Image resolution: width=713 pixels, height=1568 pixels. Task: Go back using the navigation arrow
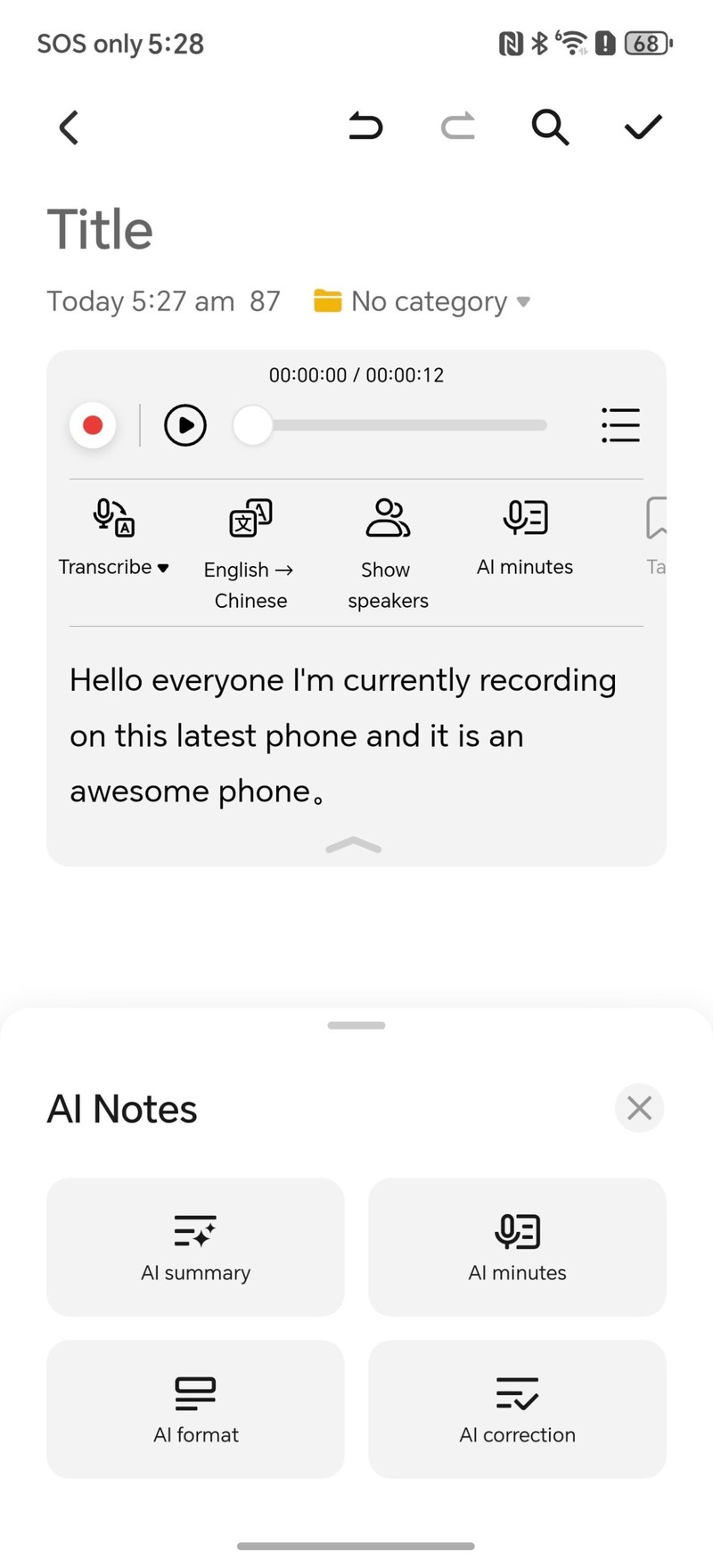70,127
